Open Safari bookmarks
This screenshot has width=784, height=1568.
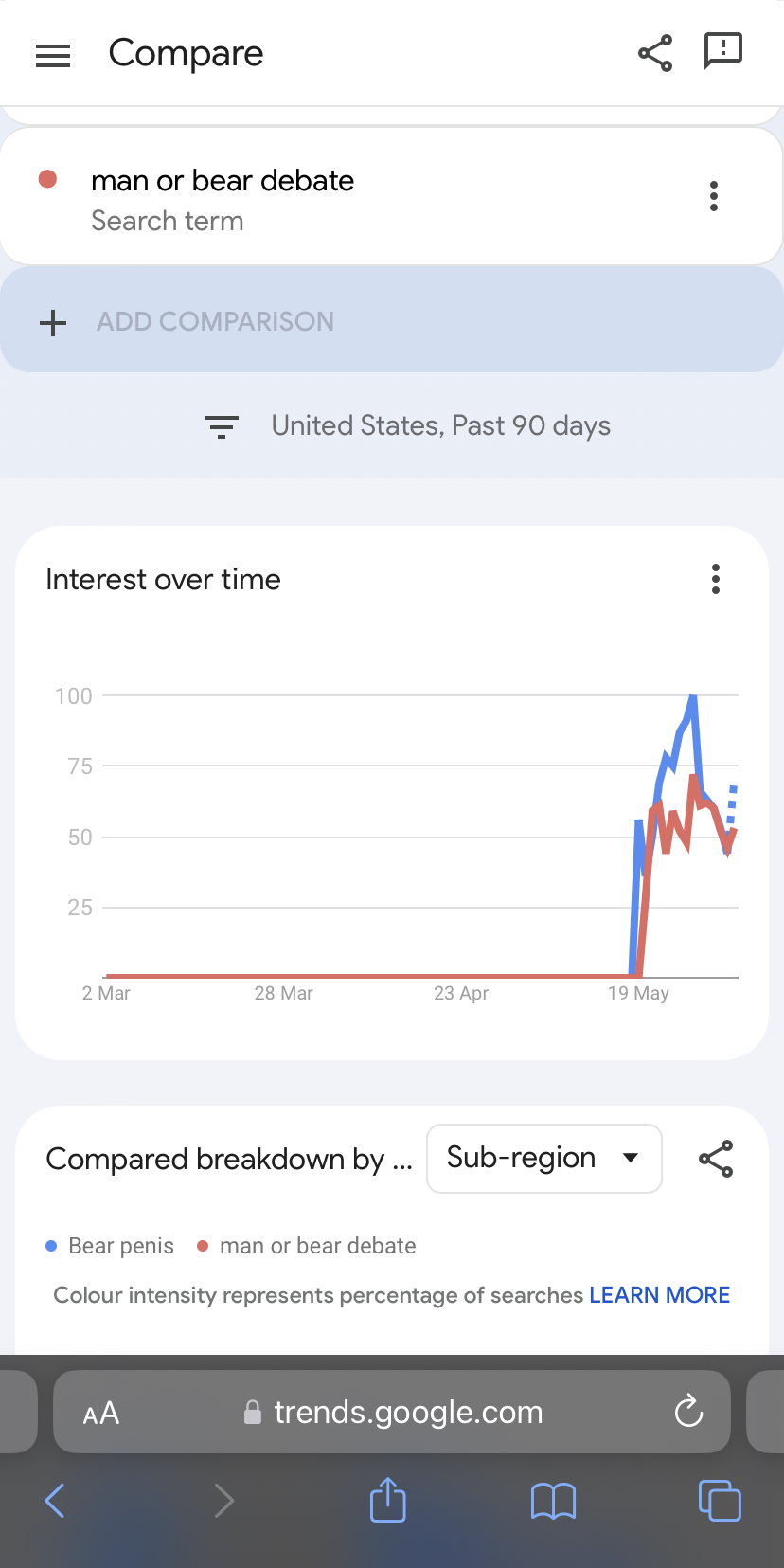553,1501
